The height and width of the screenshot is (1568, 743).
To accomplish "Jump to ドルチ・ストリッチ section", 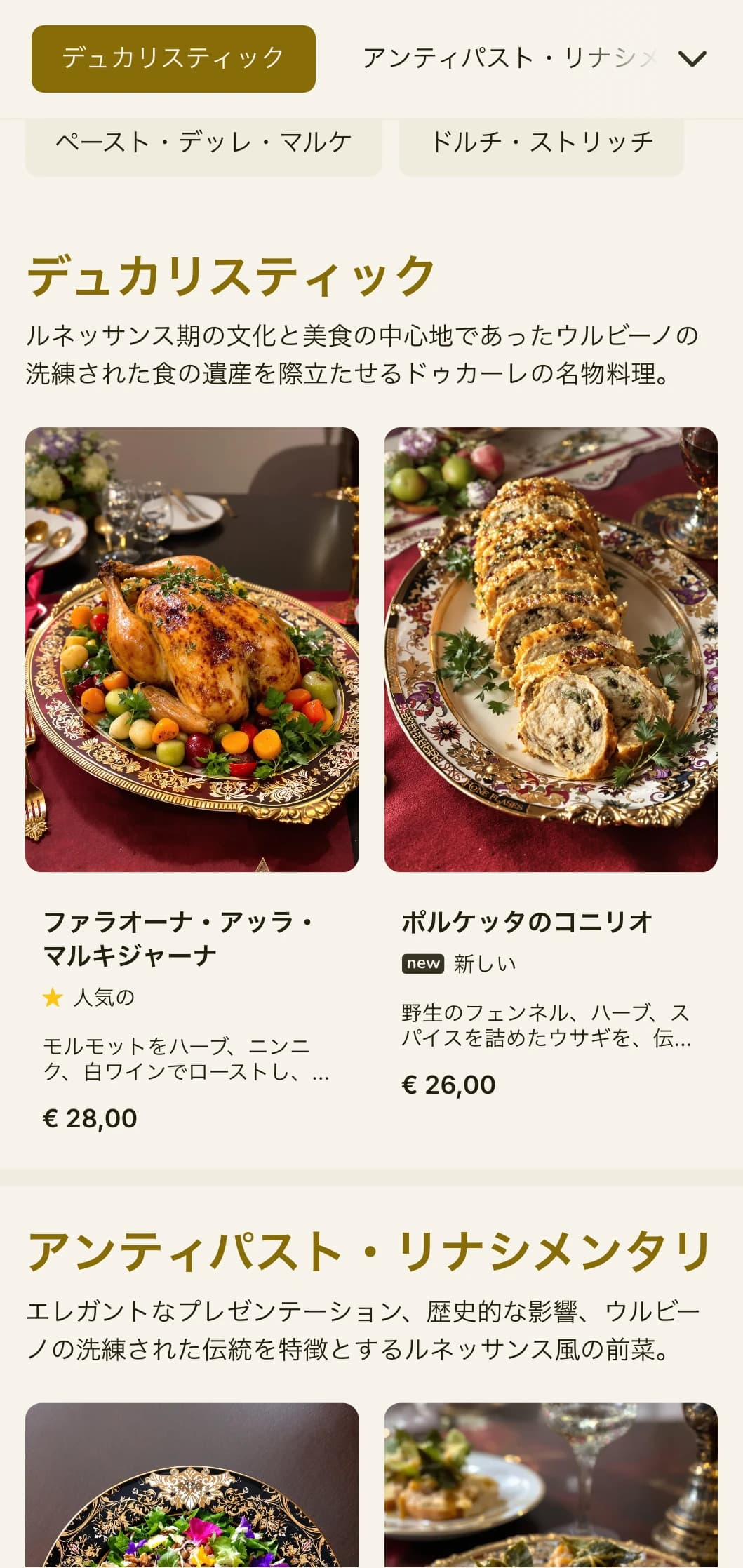I will 541,143.
